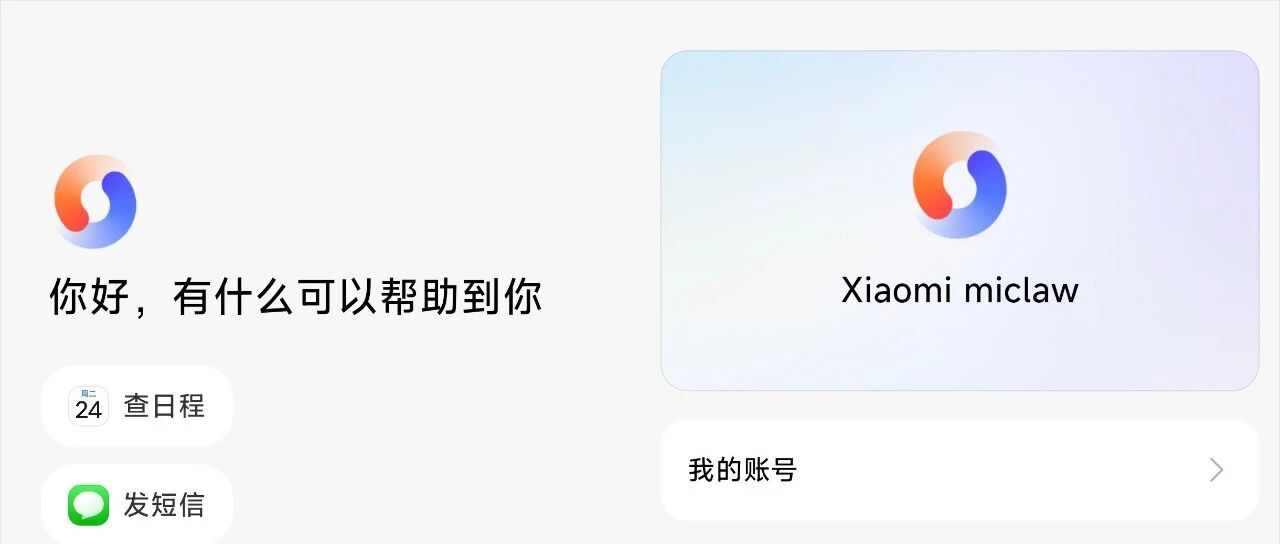Select the 发短信 send message chip

coord(137,505)
